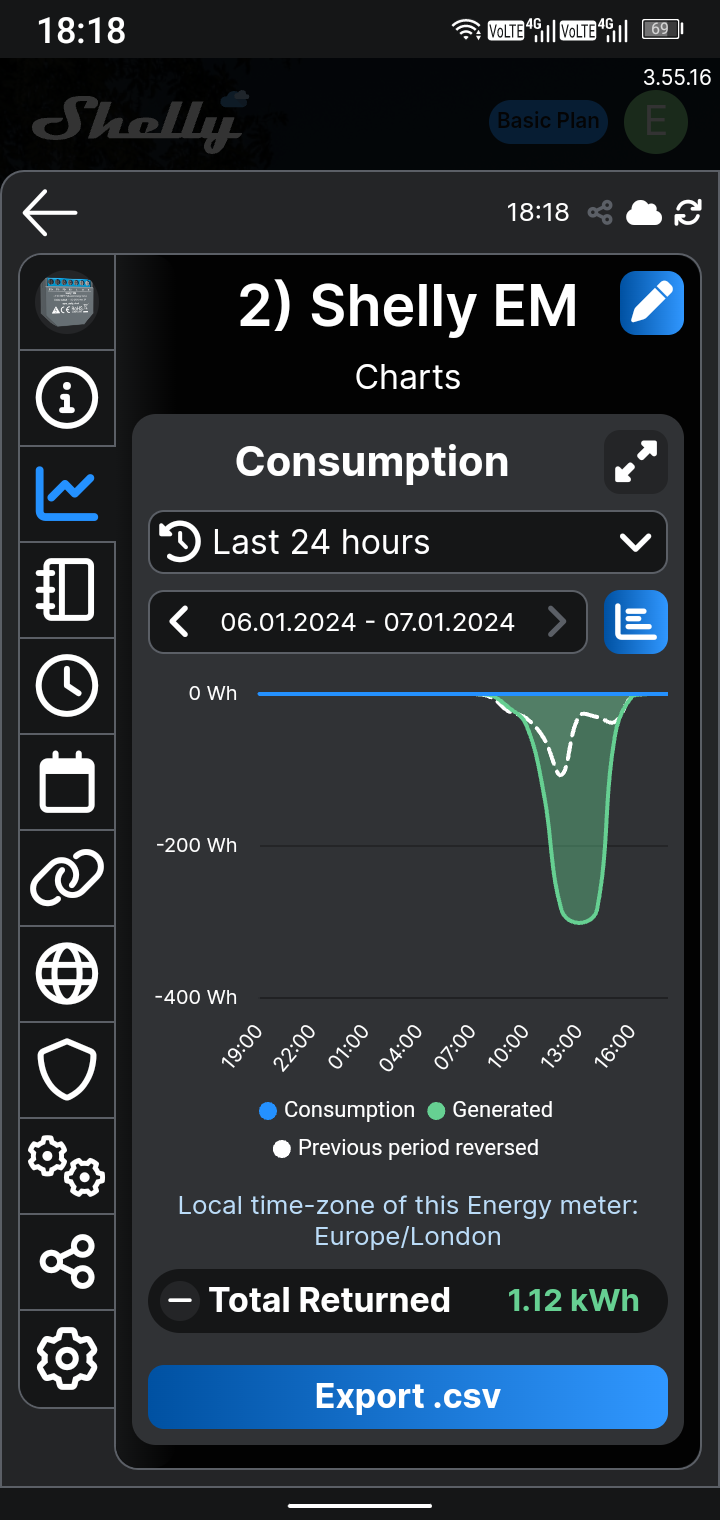Open the timer clock tab
The width and height of the screenshot is (720, 1520).
click(67, 686)
